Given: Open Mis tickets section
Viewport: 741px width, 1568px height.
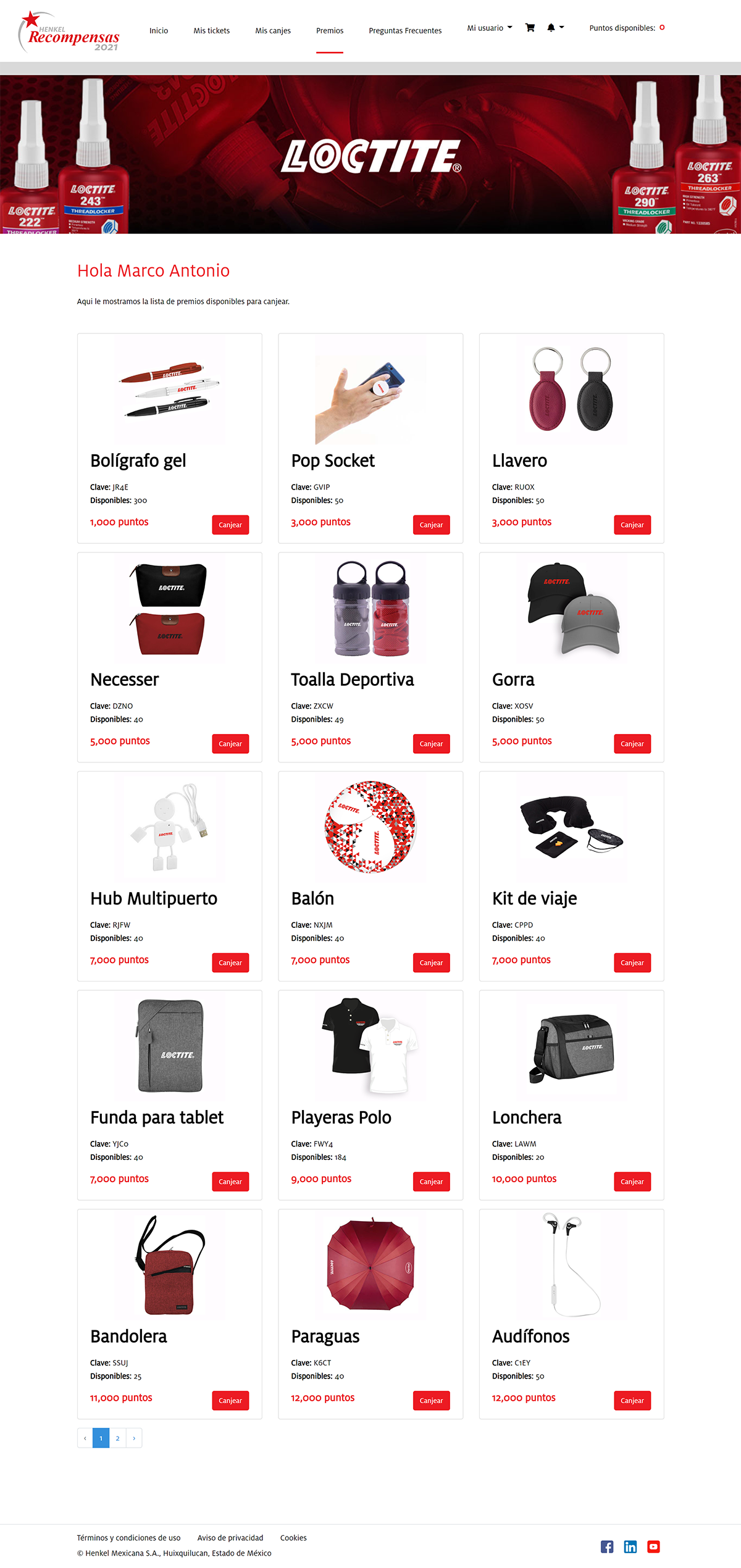Looking at the screenshot, I should pos(212,31).
